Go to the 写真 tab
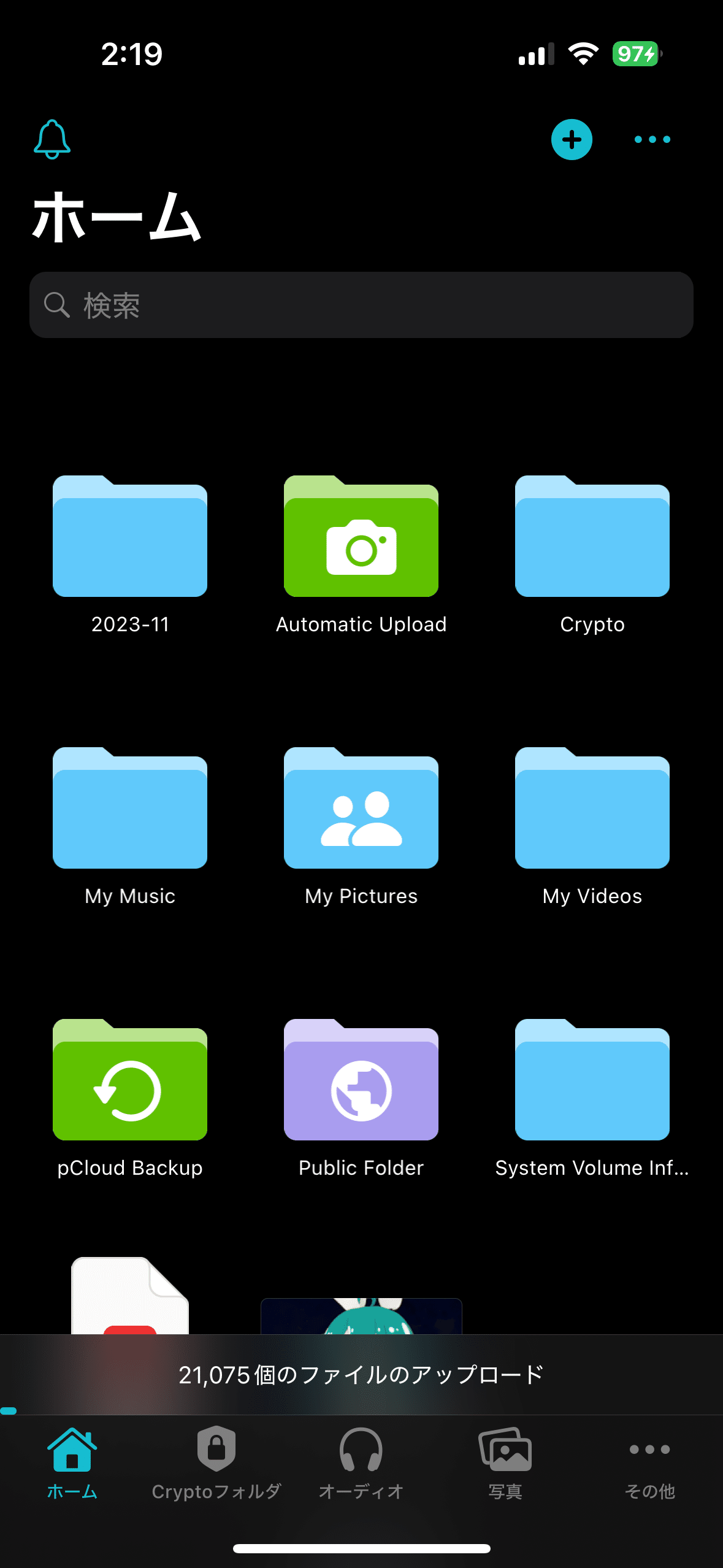Image resolution: width=723 pixels, height=1568 pixels. 505,1463
